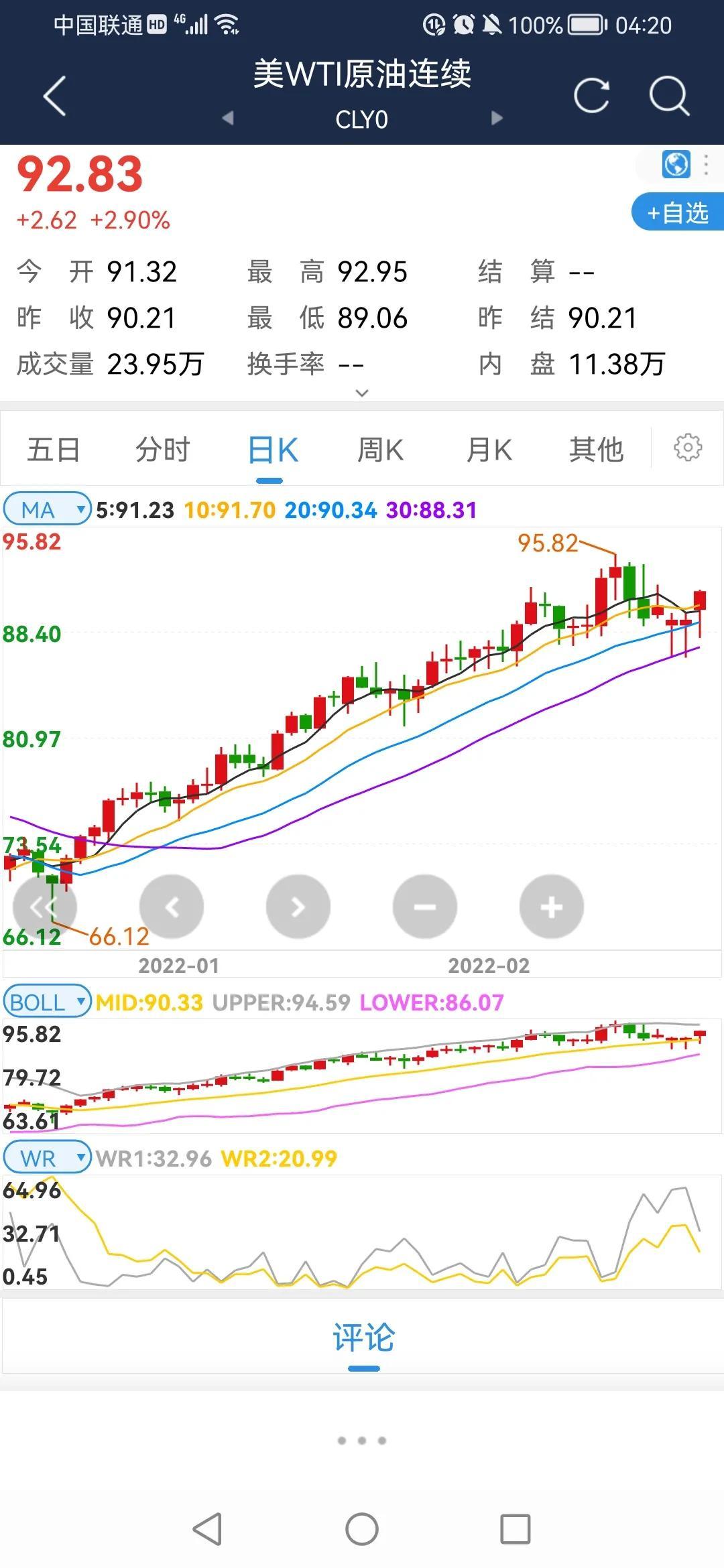Go back using the header arrow
The height and width of the screenshot is (1568, 724).
(x=55, y=96)
